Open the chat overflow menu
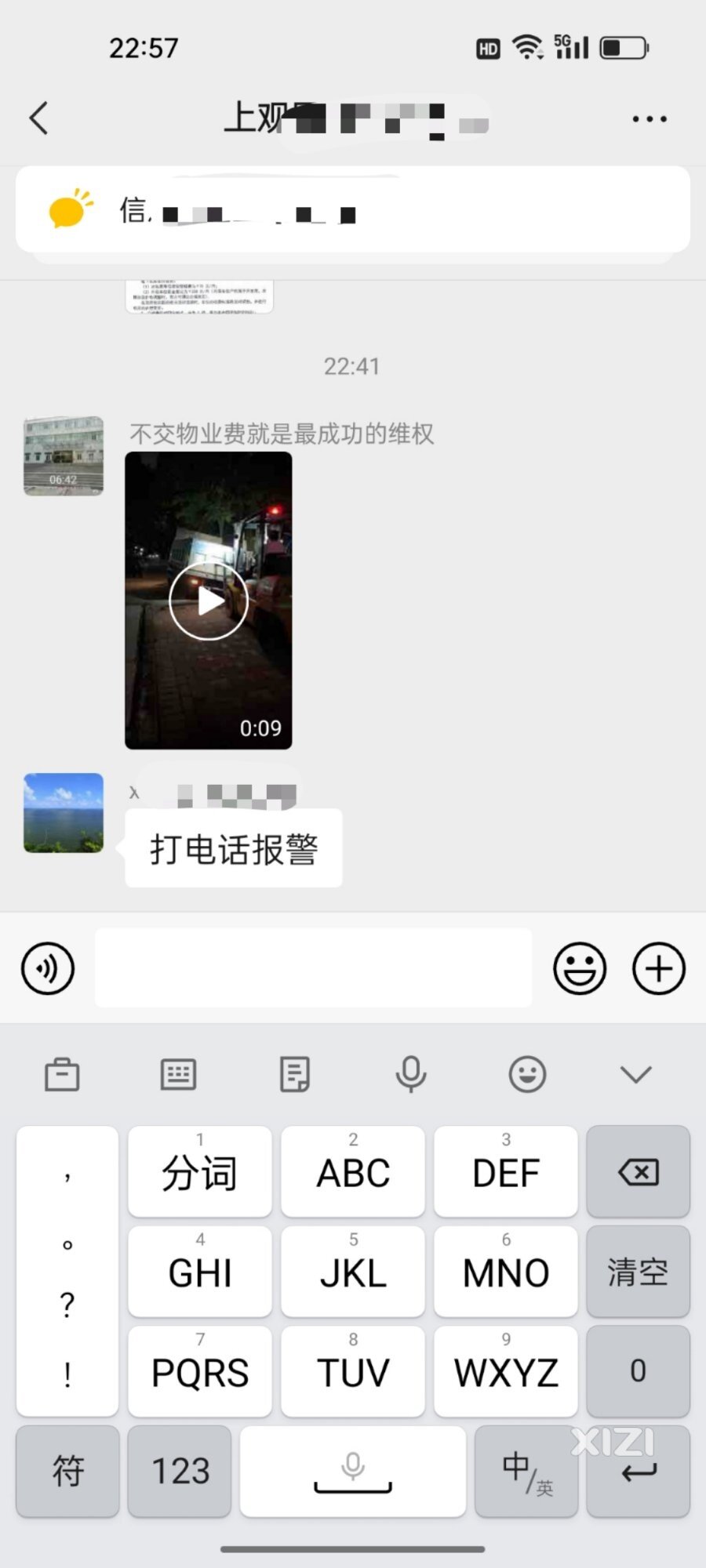This screenshot has width=706, height=1568. click(x=650, y=119)
